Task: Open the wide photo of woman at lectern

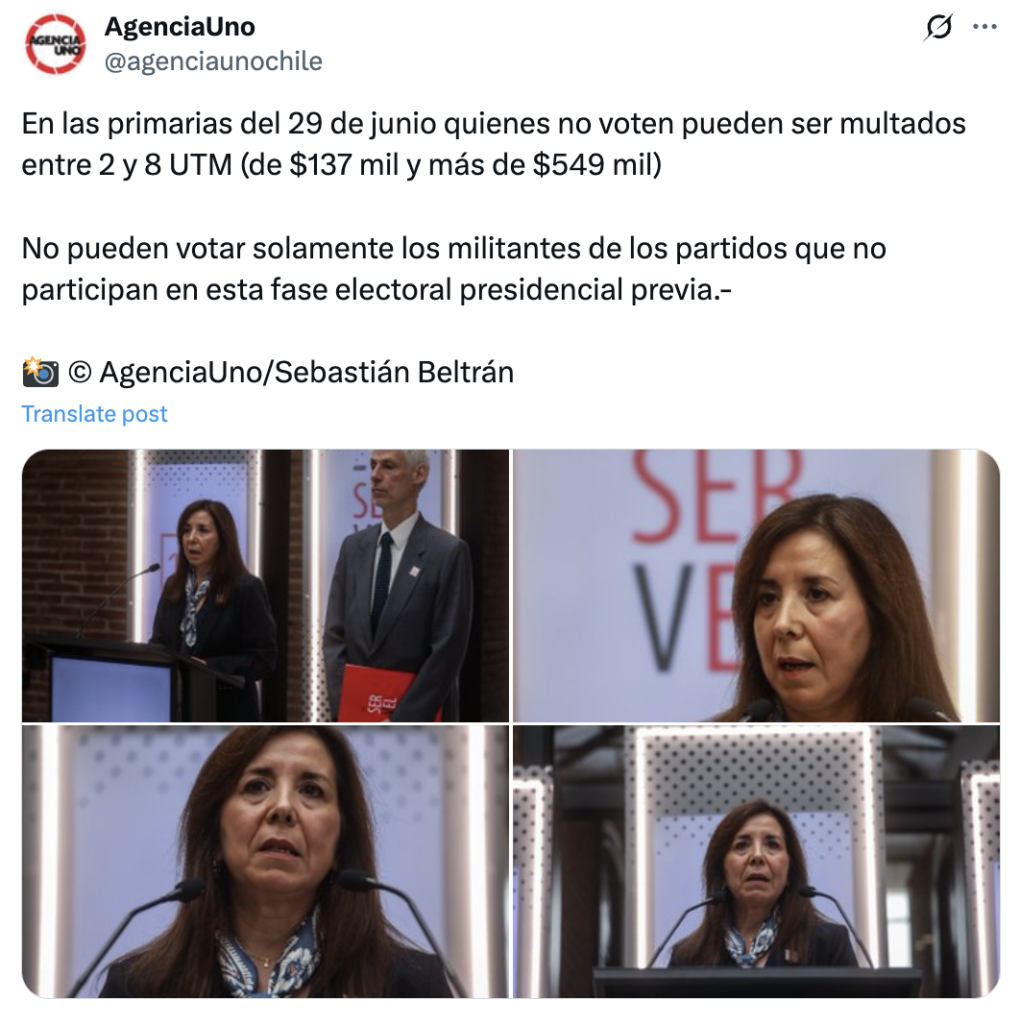Action: pos(756,861)
